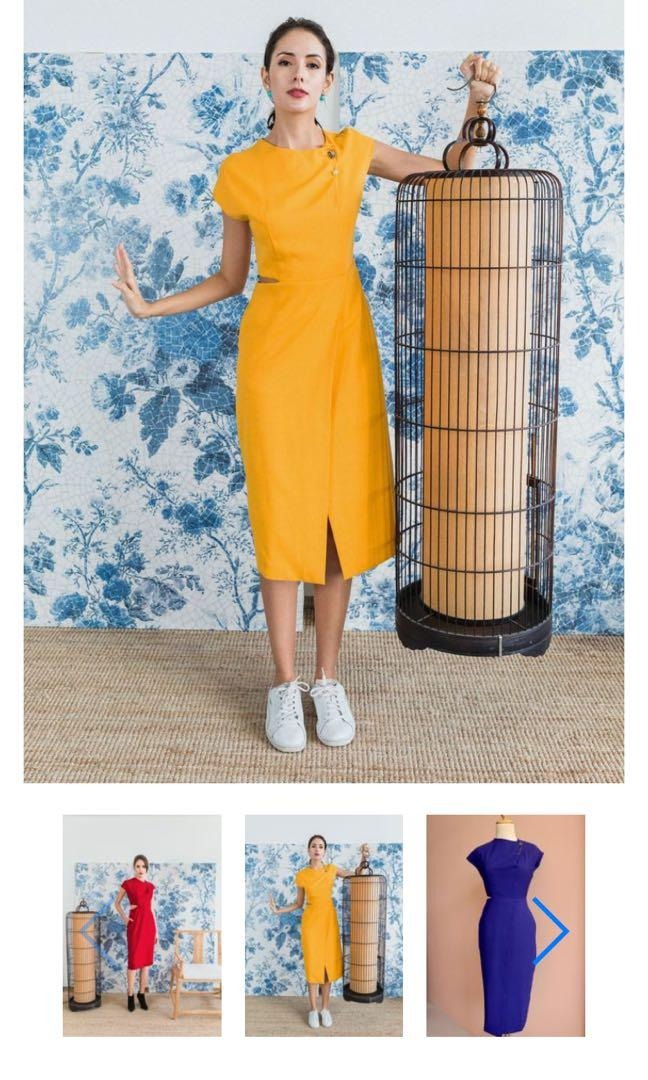Go to next thumbnails with right arrow

[551, 931]
